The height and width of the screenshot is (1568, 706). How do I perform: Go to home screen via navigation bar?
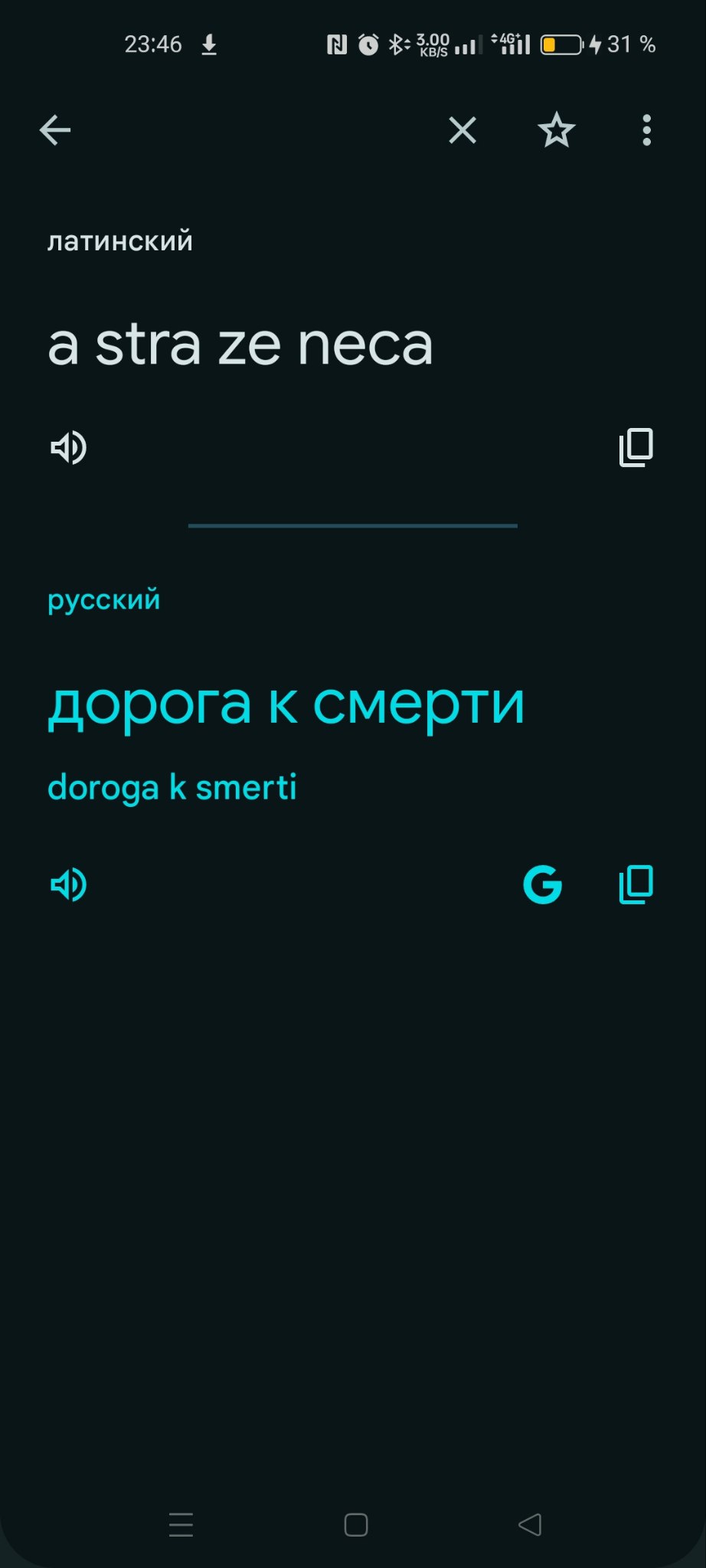click(x=356, y=1524)
